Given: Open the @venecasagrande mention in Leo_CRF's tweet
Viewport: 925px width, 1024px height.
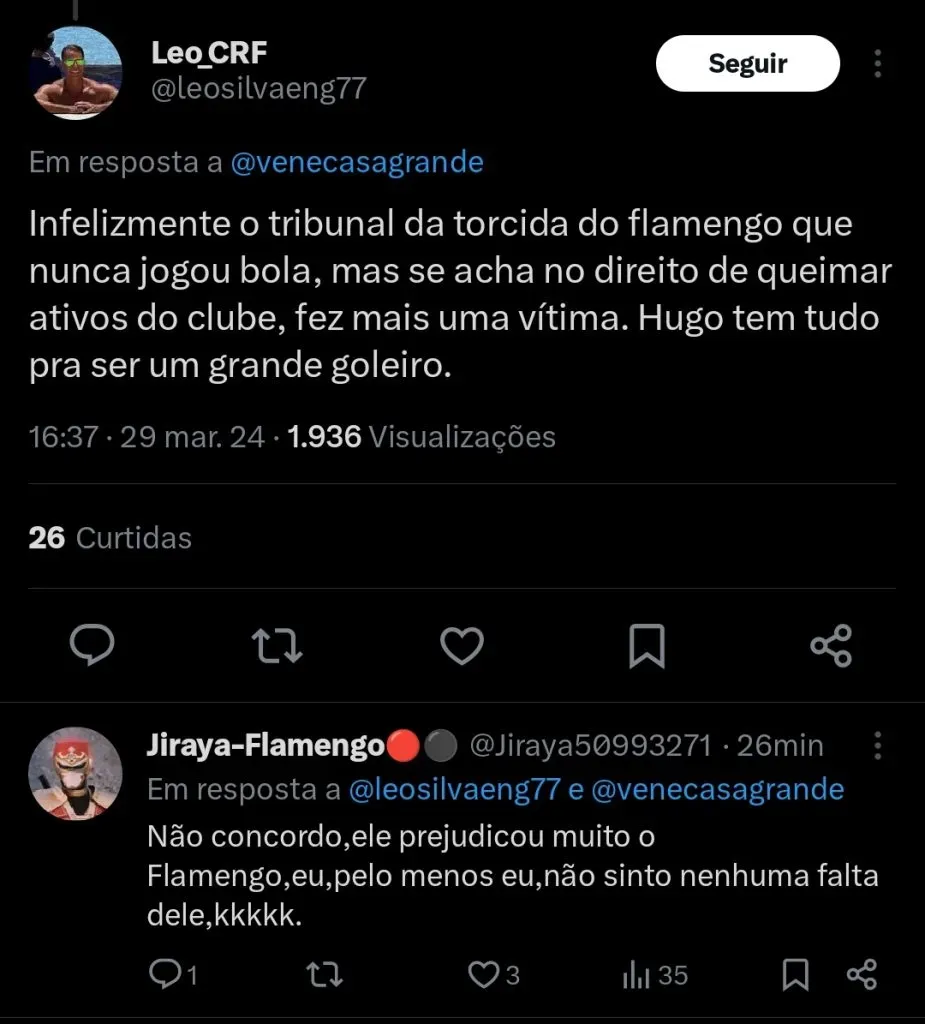Looking at the screenshot, I should (x=357, y=162).
